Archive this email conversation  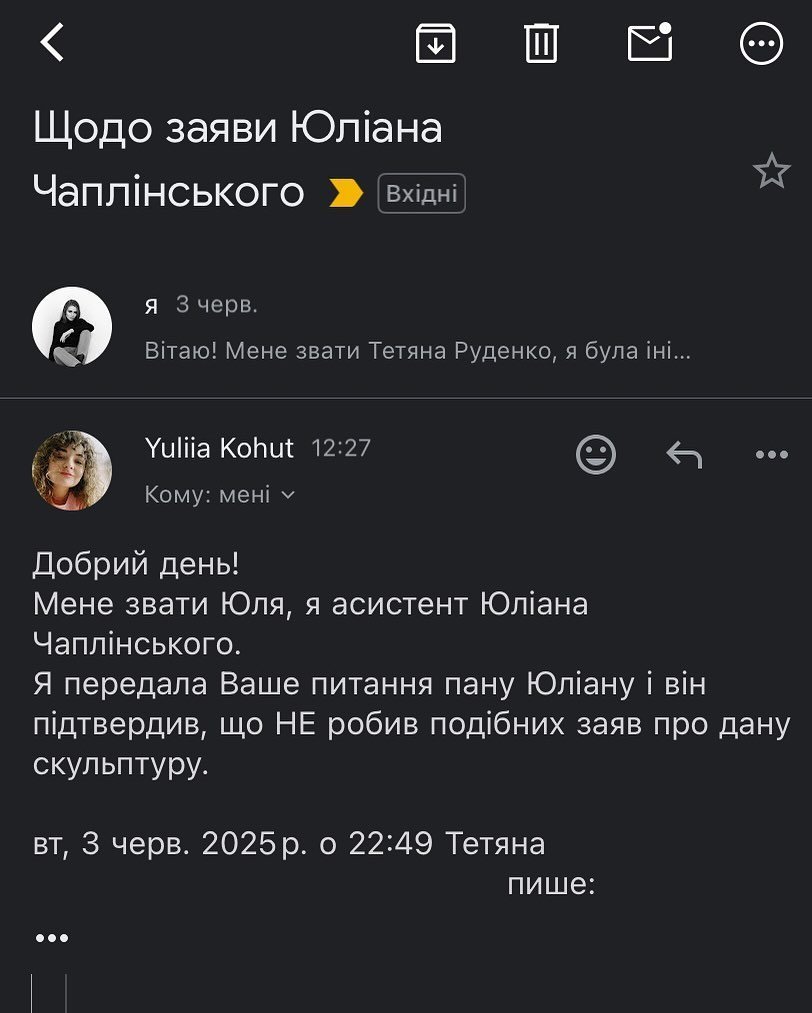point(435,43)
